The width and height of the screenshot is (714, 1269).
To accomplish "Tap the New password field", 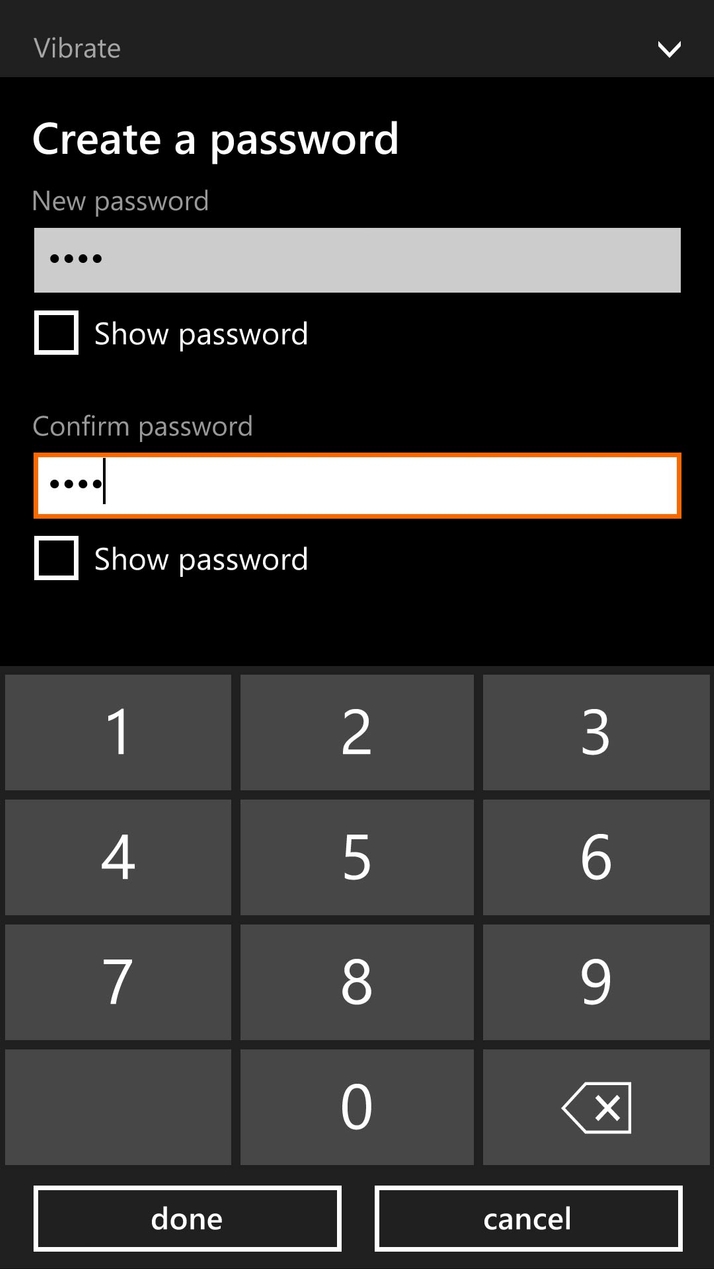I will pyautogui.click(x=357, y=260).
